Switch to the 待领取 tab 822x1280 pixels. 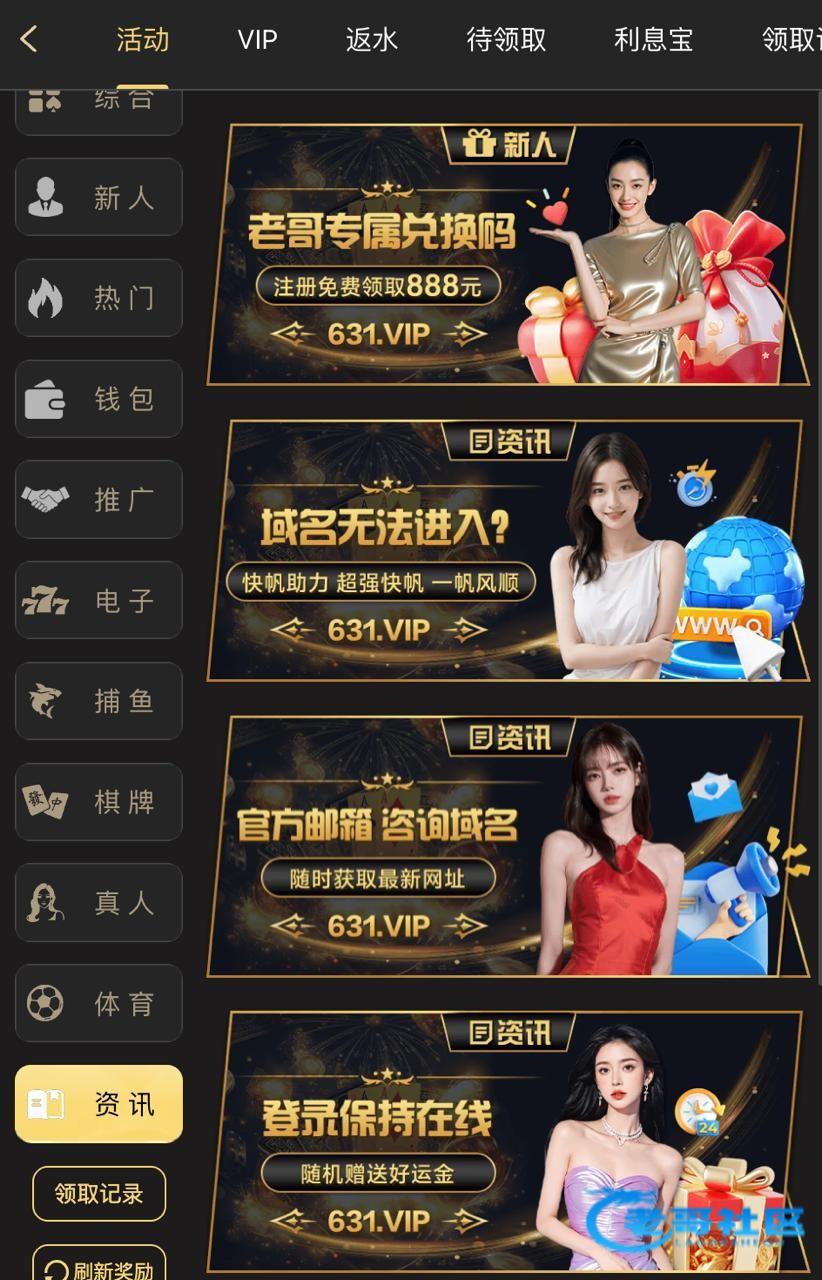coord(506,40)
